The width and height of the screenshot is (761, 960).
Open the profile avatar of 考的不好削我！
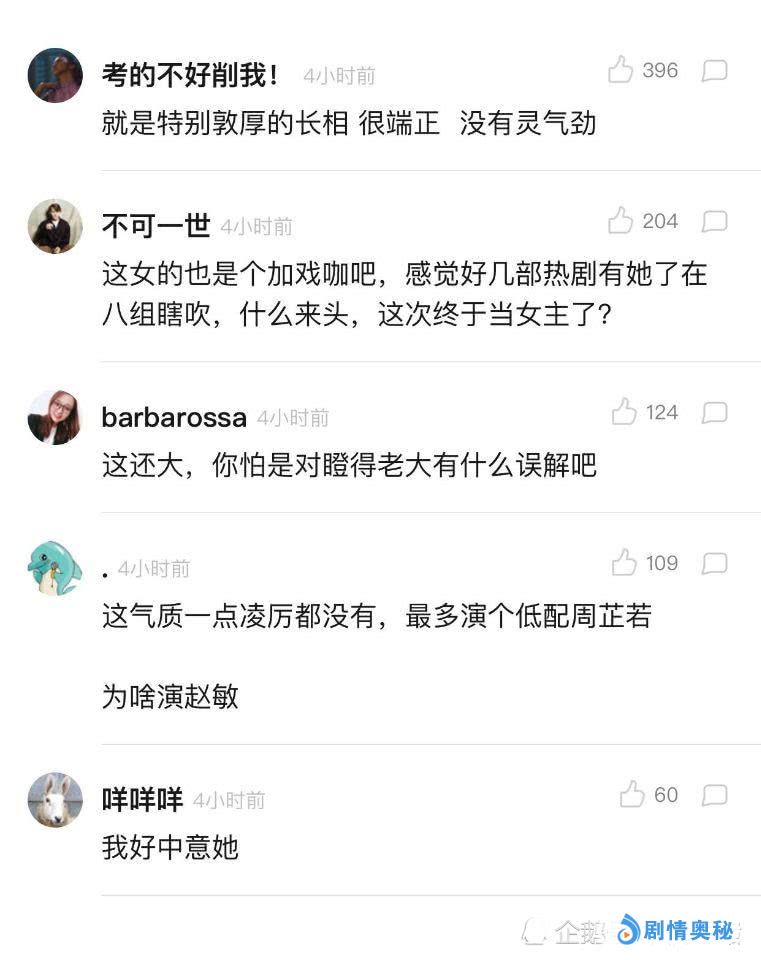point(55,75)
